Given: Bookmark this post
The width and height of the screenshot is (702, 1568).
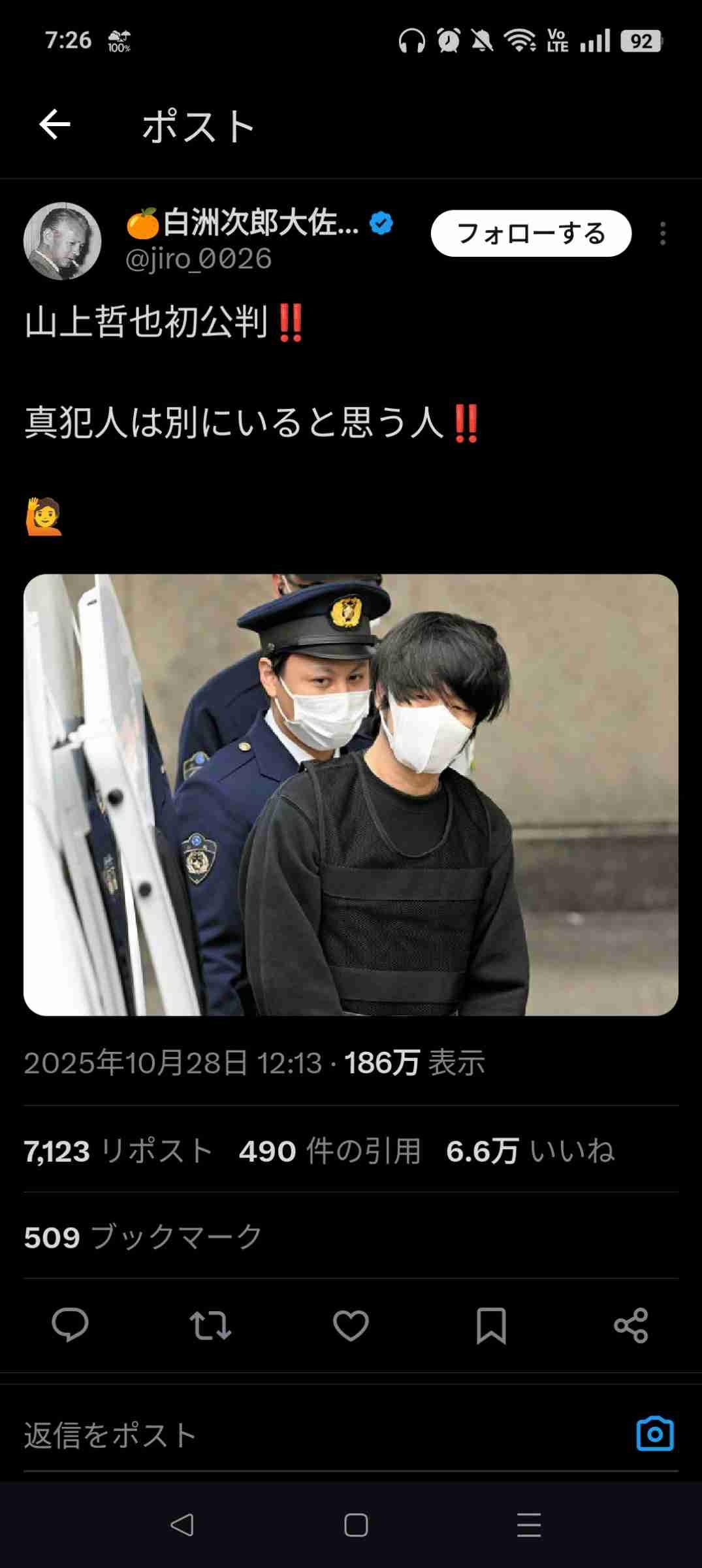Looking at the screenshot, I should pos(491,1326).
